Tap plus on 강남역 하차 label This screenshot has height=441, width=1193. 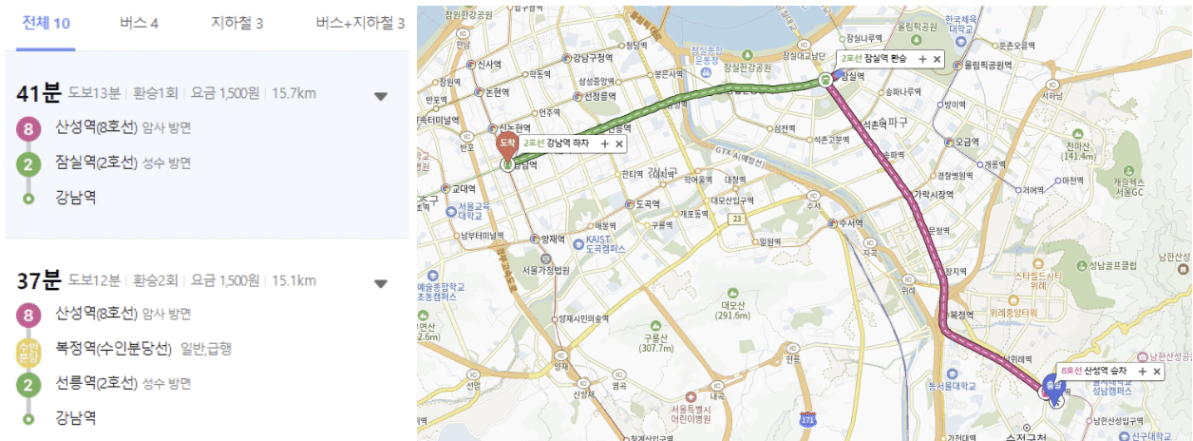pos(604,144)
